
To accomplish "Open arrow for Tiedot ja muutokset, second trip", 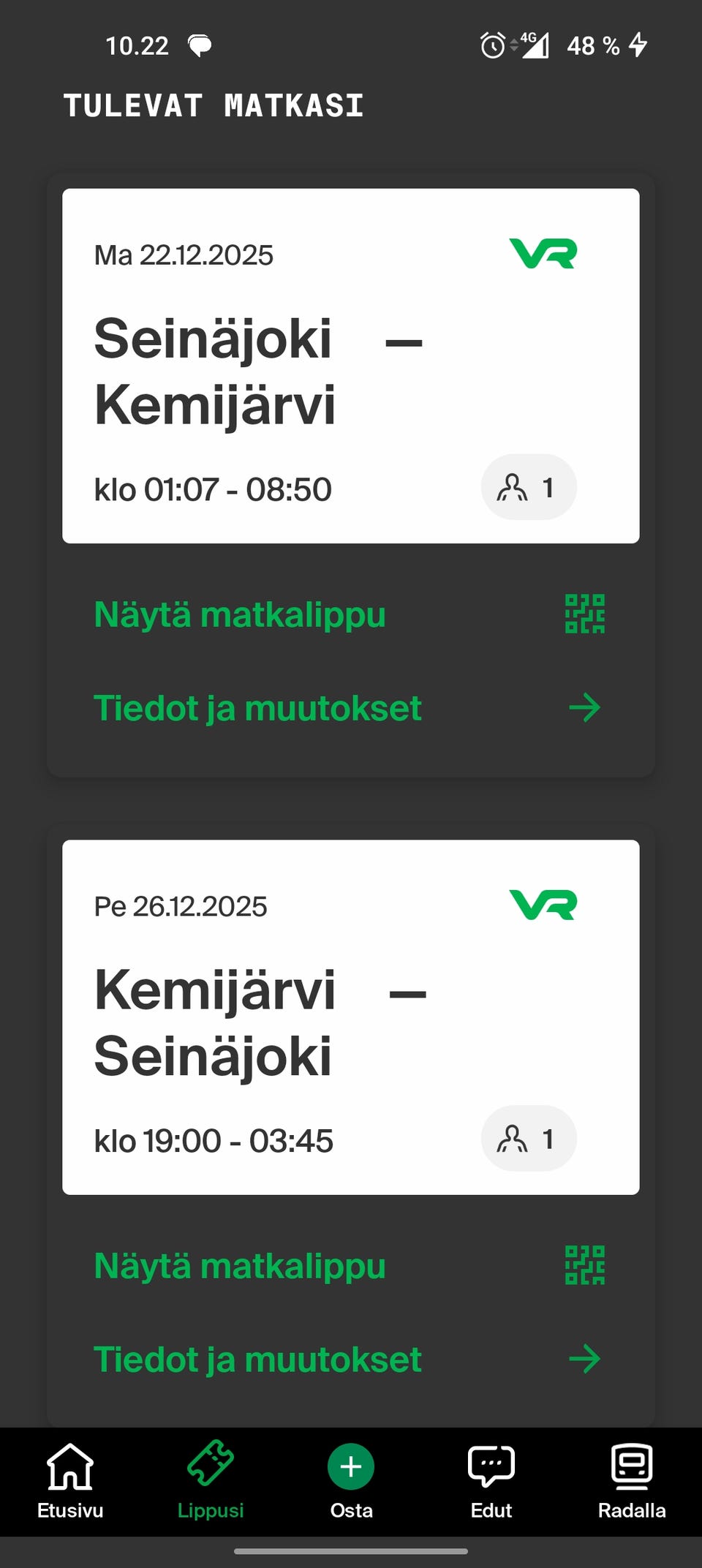I will click(x=585, y=1359).
